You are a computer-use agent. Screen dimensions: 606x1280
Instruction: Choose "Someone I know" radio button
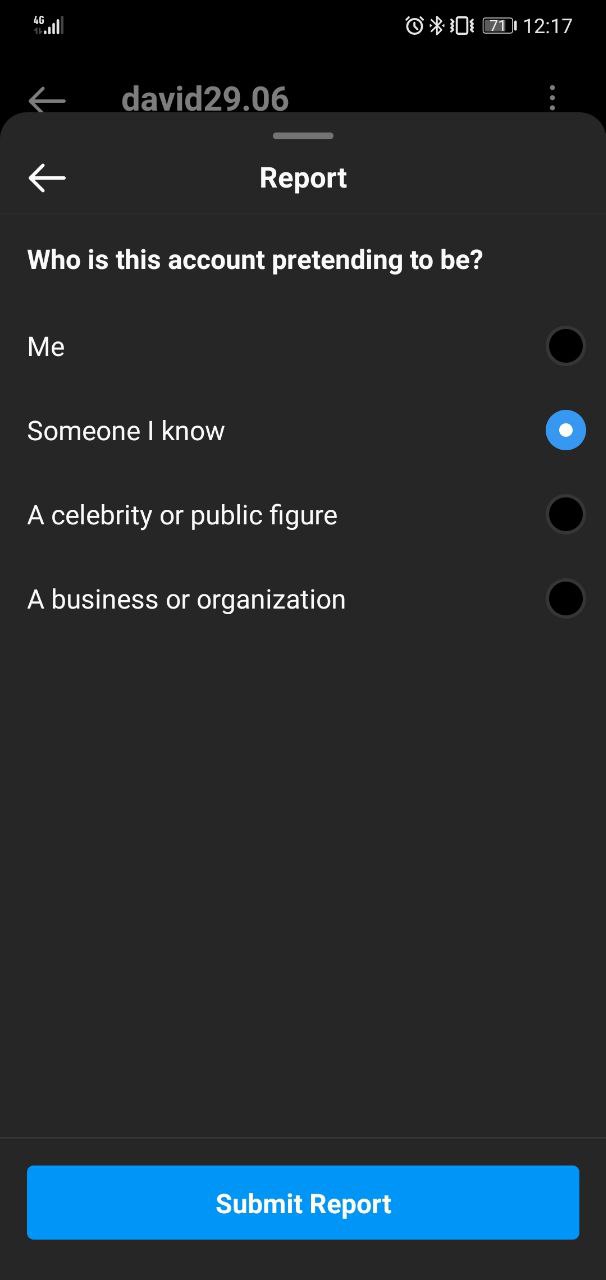(565, 430)
